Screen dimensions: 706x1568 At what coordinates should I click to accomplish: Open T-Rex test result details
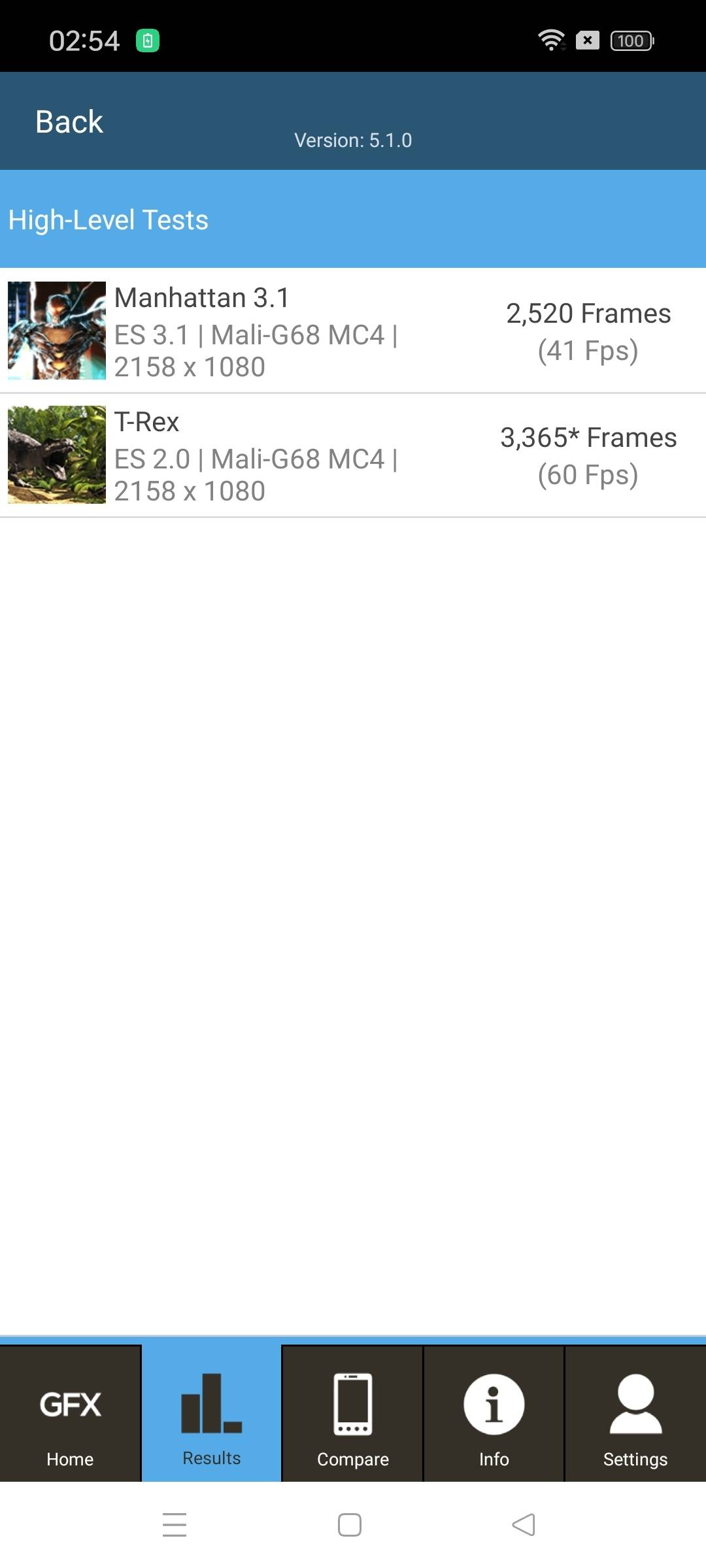[353, 455]
